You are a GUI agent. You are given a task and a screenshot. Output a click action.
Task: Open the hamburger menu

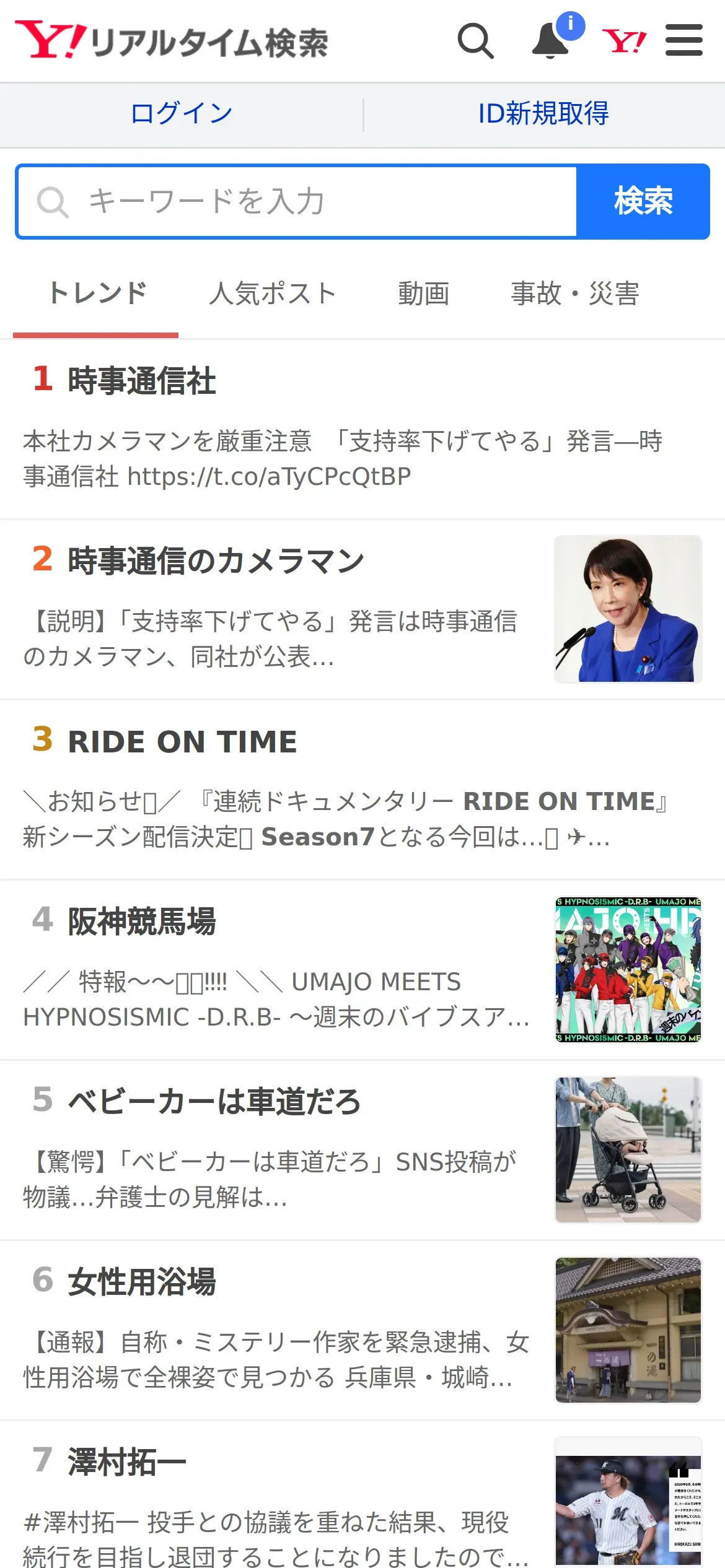tap(683, 41)
